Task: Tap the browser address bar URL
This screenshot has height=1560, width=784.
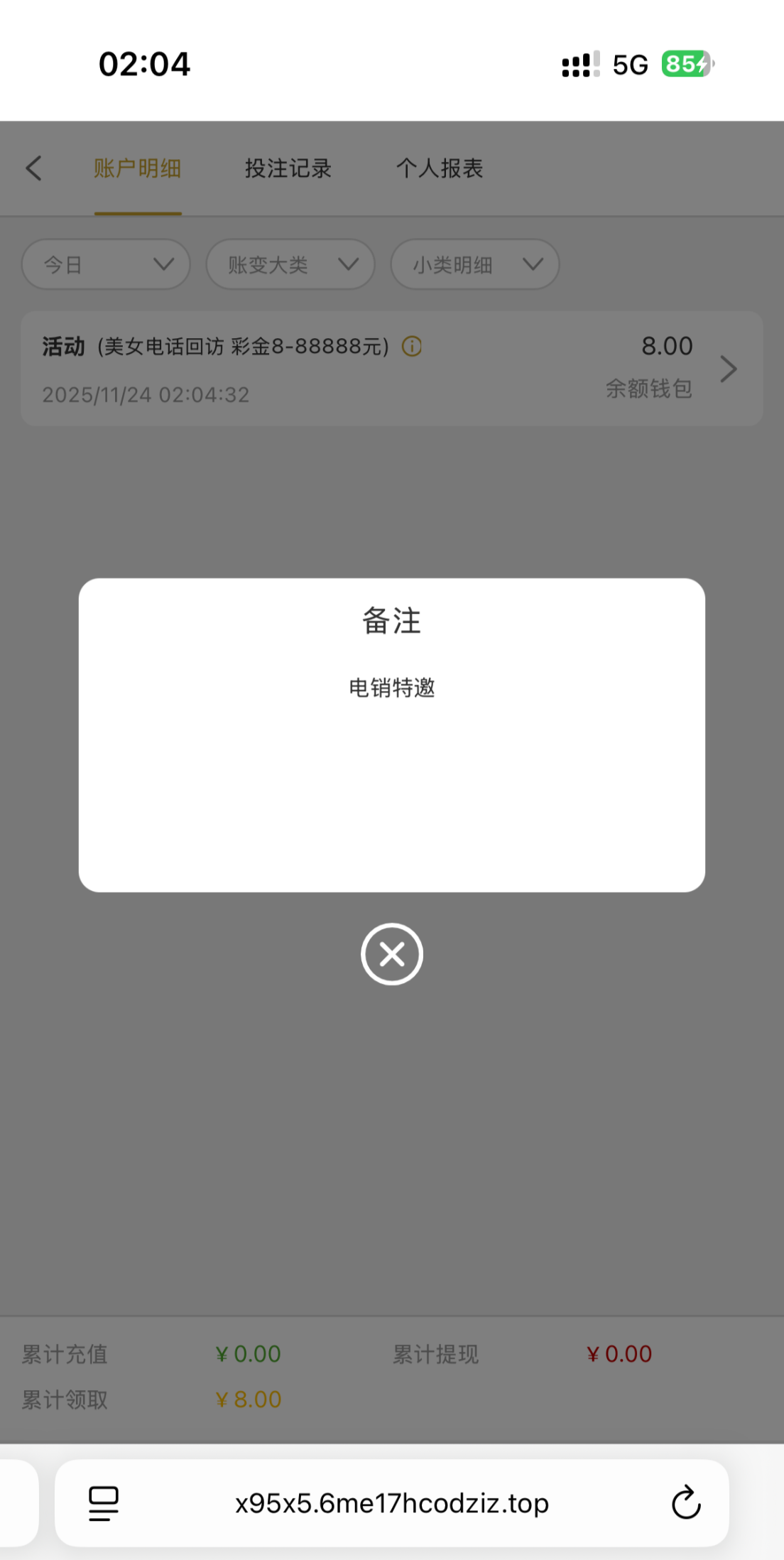Action: pyautogui.click(x=392, y=1503)
